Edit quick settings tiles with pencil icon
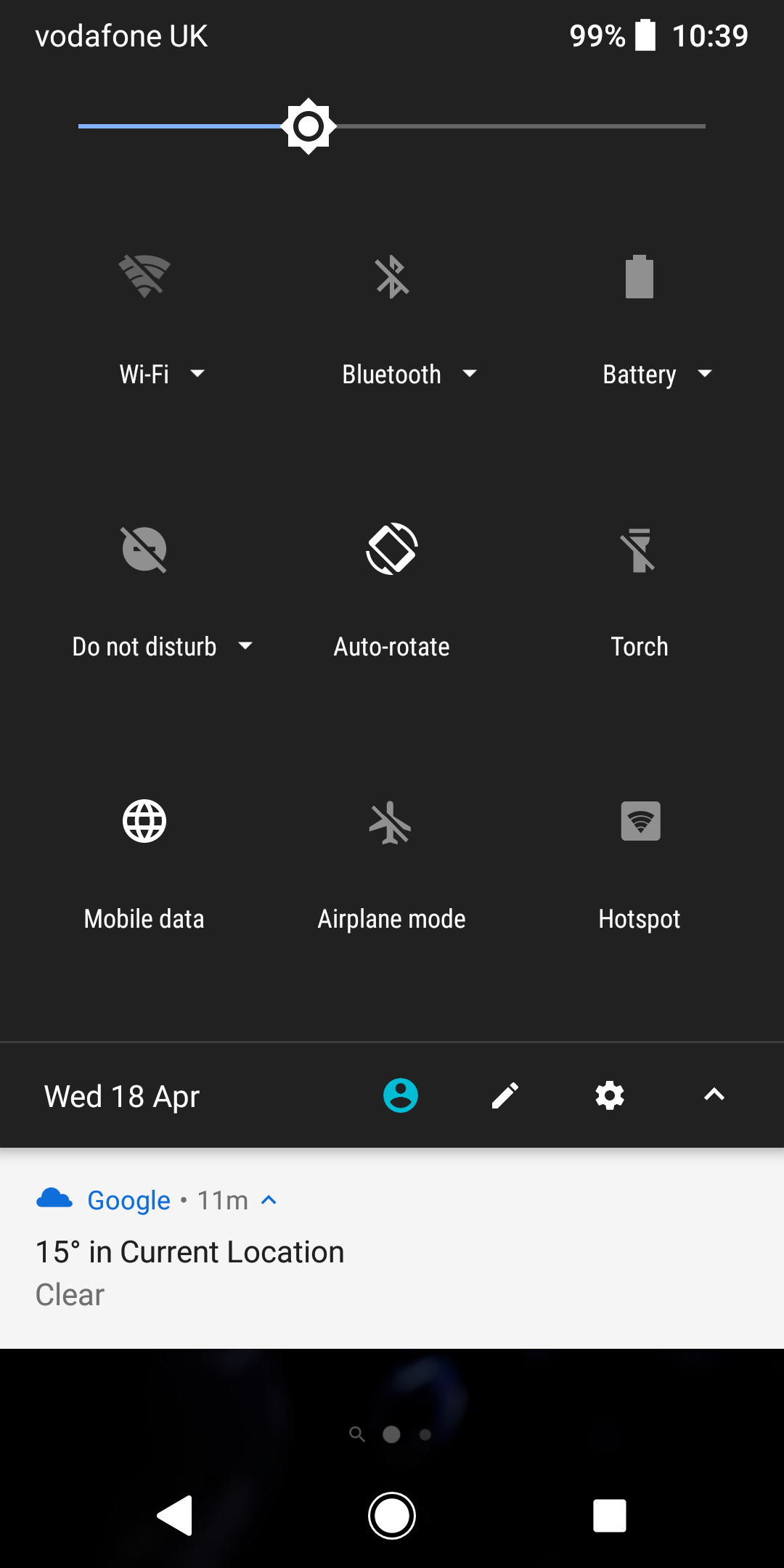This screenshot has width=784, height=1568. tap(505, 1095)
